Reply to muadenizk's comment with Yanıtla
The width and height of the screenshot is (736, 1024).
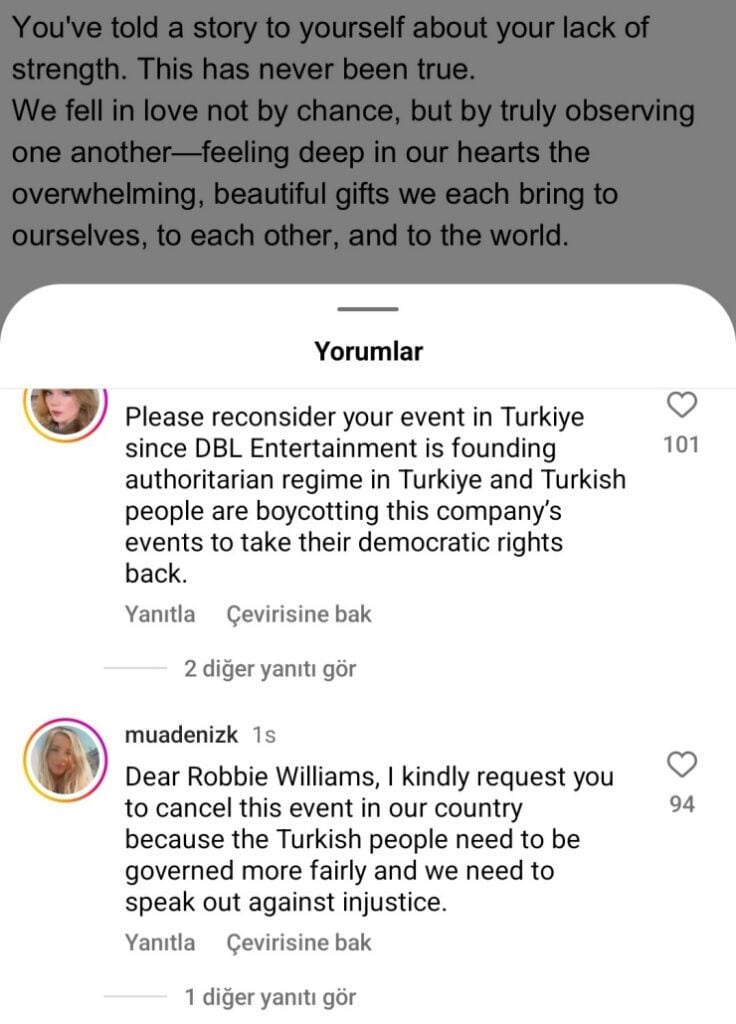point(160,942)
